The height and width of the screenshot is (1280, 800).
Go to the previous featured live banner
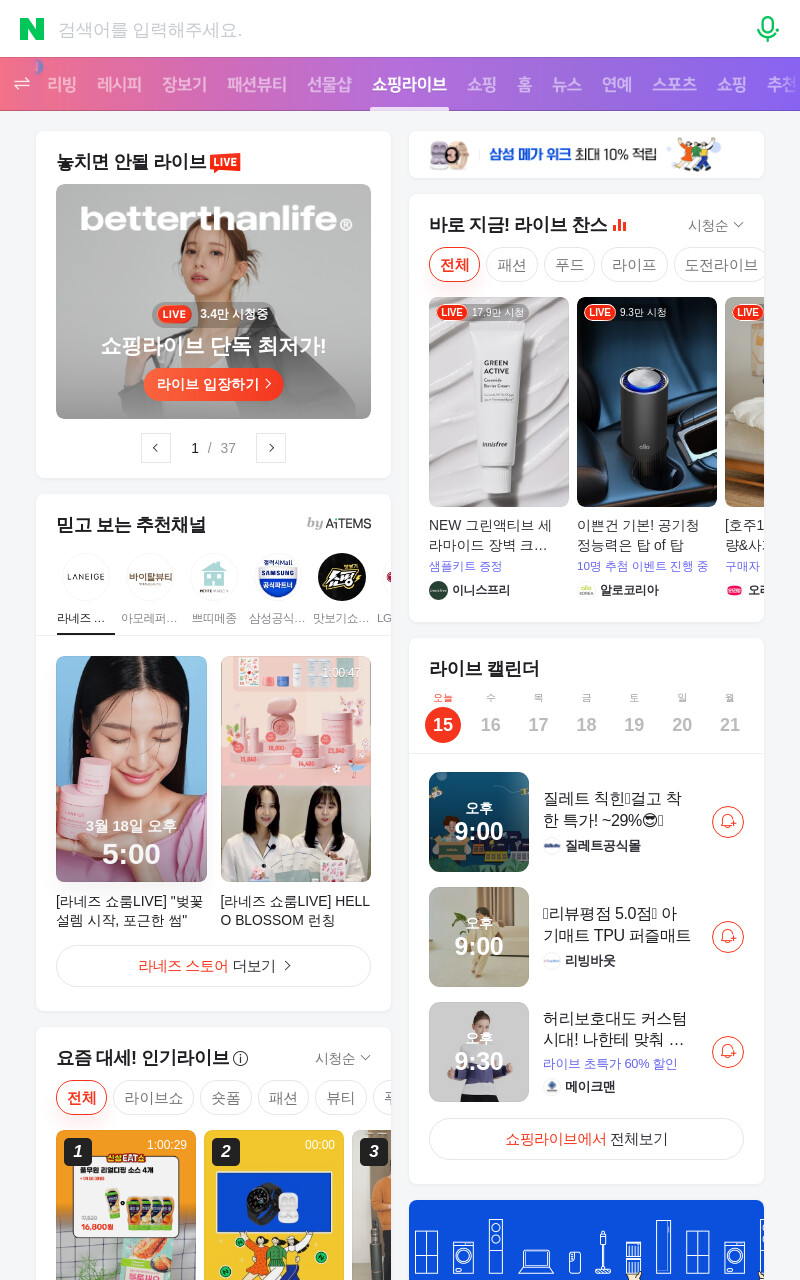(156, 448)
